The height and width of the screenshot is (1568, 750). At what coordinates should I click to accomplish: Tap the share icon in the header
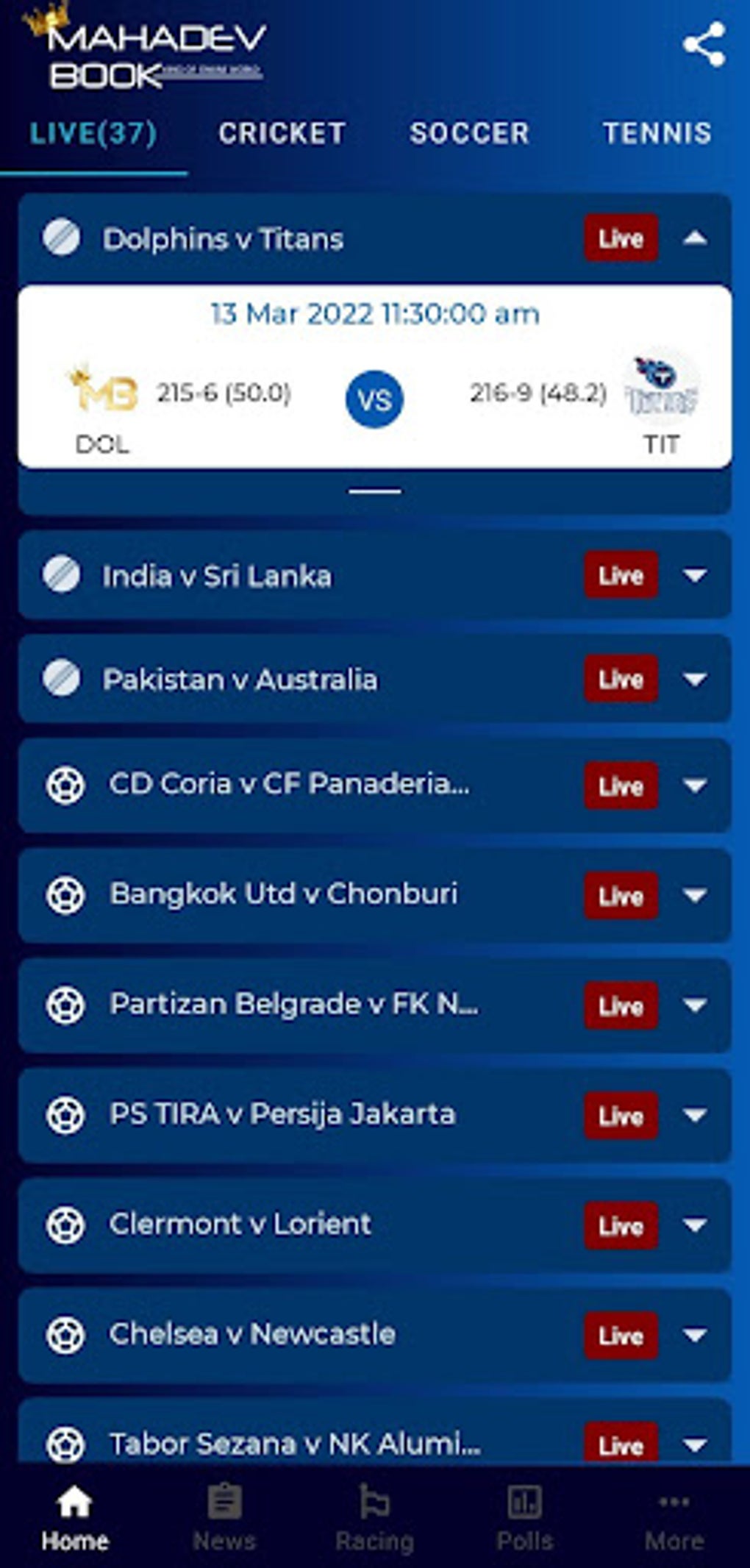[704, 45]
